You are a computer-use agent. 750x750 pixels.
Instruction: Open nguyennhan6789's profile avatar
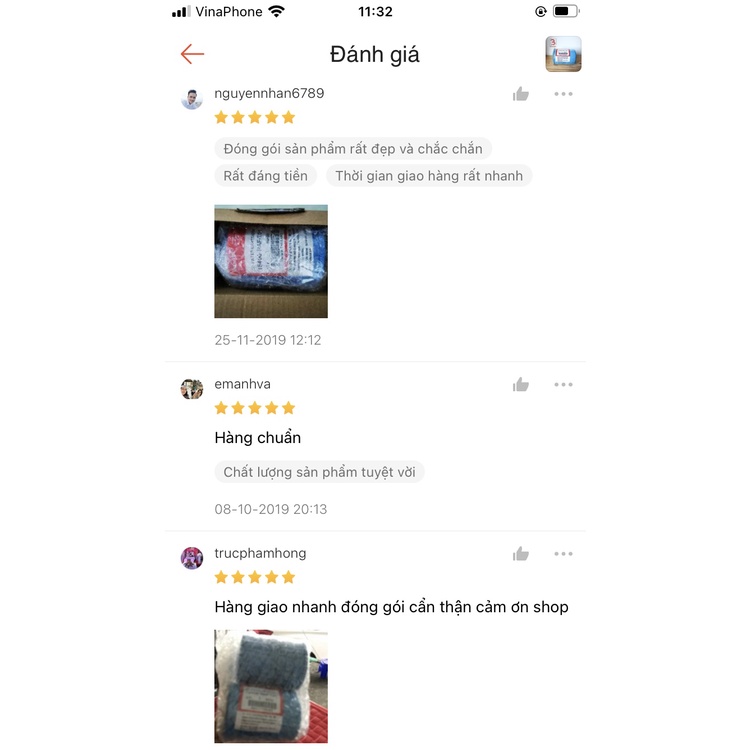pos(192,98)
